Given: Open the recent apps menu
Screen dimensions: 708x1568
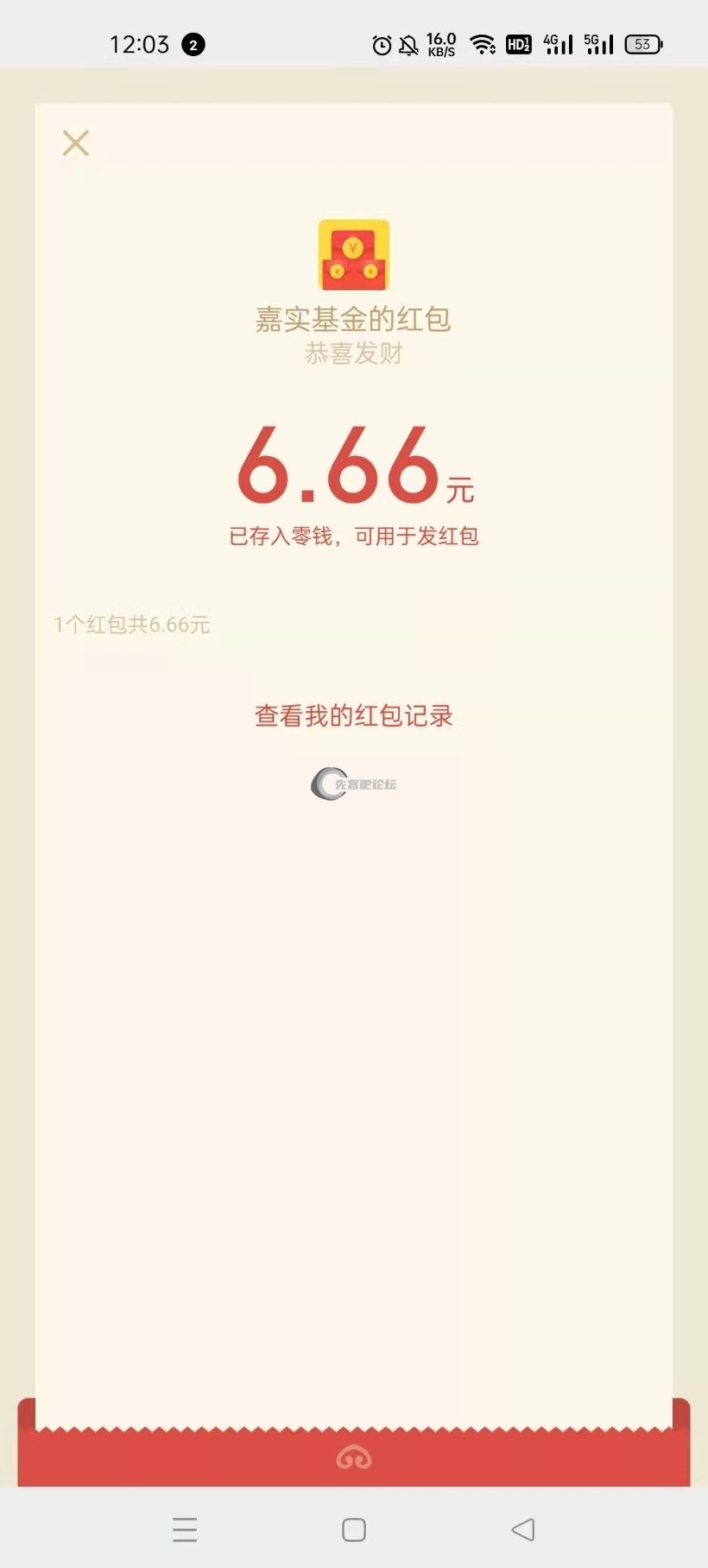Looking at the screenshot, I should coord(185,1529).
